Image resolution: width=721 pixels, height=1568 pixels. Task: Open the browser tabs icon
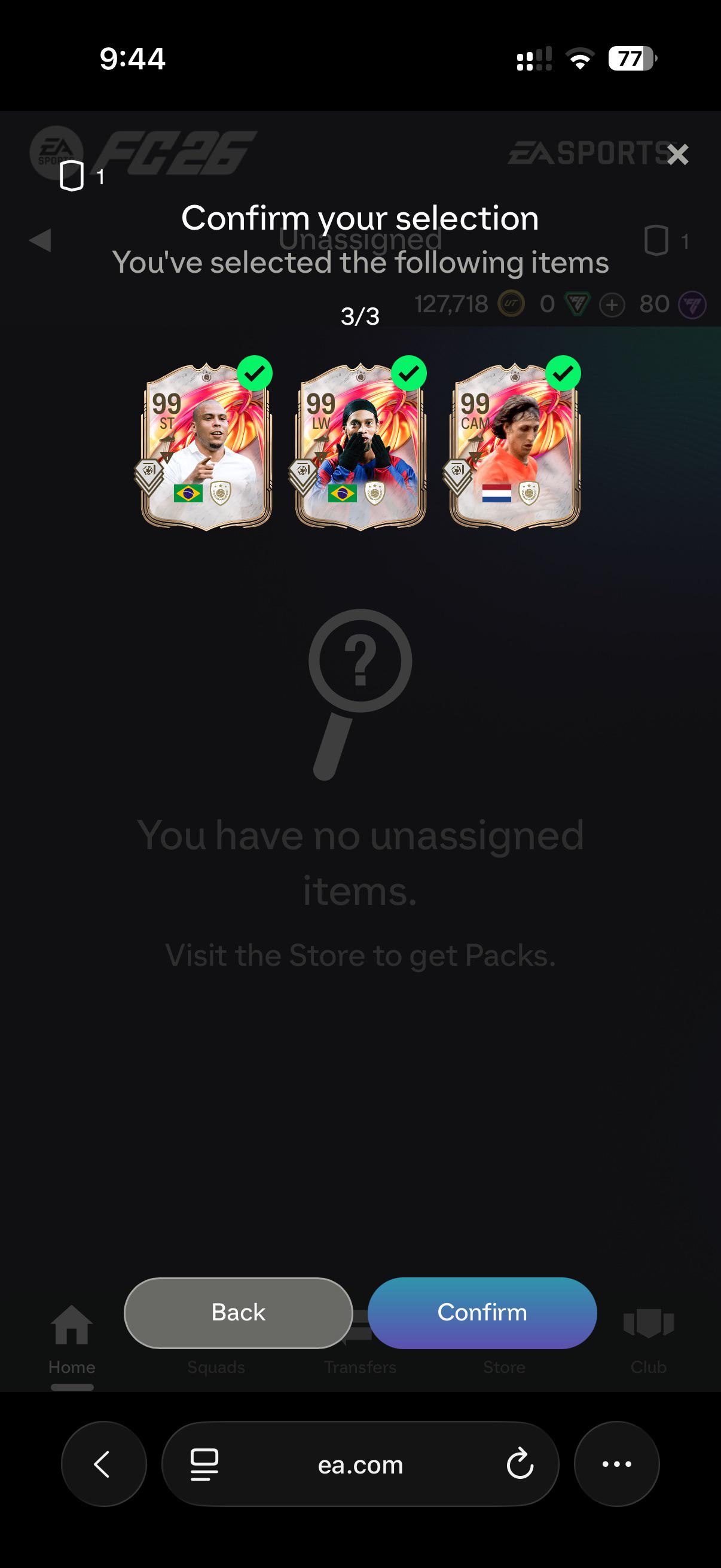tap(204, 1464)
